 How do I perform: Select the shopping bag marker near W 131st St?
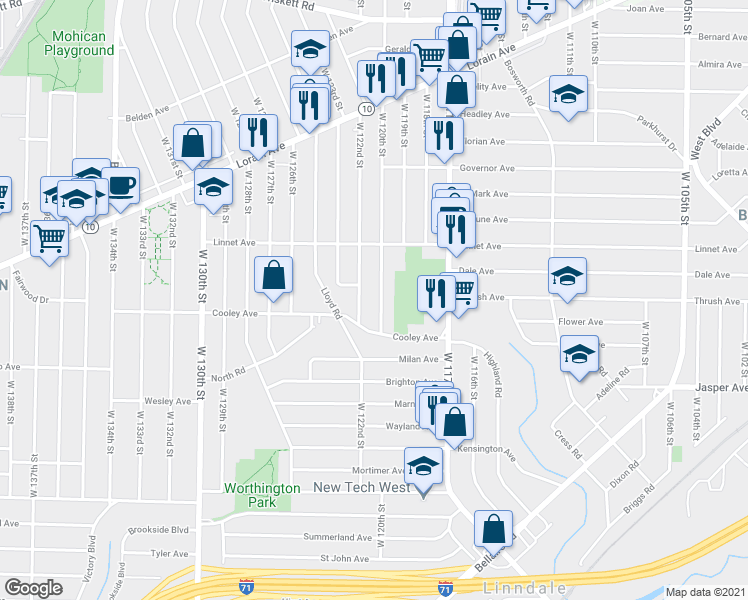[x=192, y=144]
